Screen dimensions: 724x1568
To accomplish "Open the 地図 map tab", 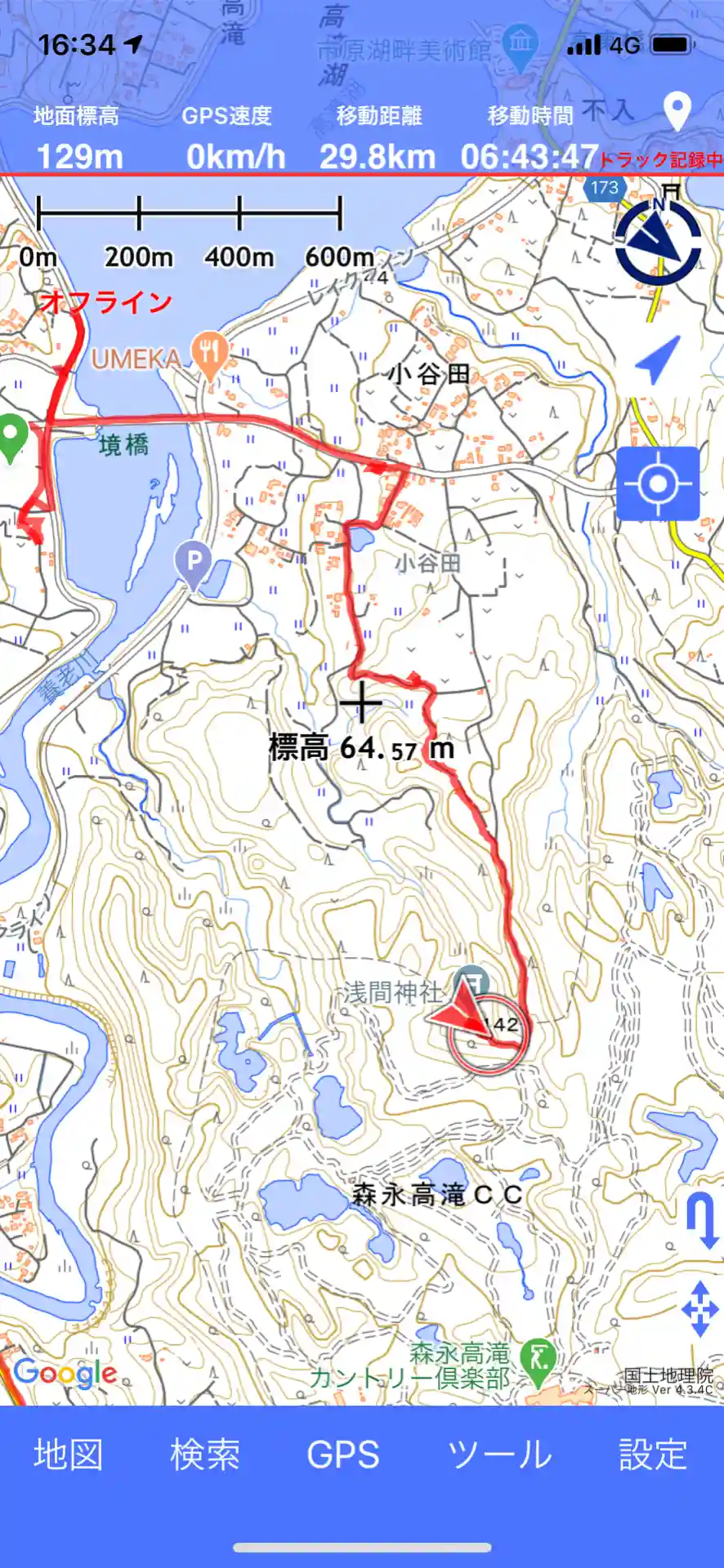I will pos(69,1454).
